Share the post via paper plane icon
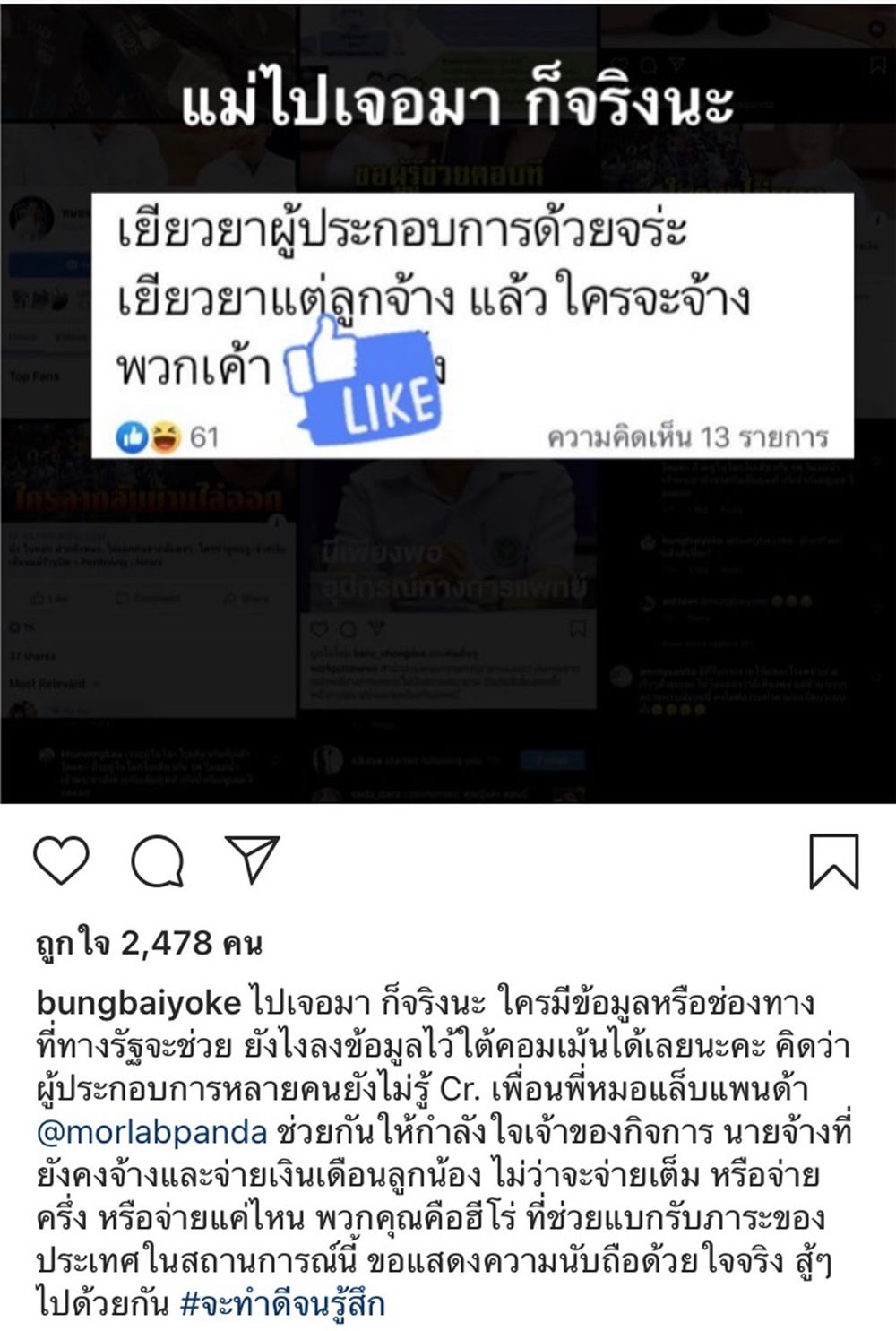Screen dimensions: 896x1331 click(252, 860)
